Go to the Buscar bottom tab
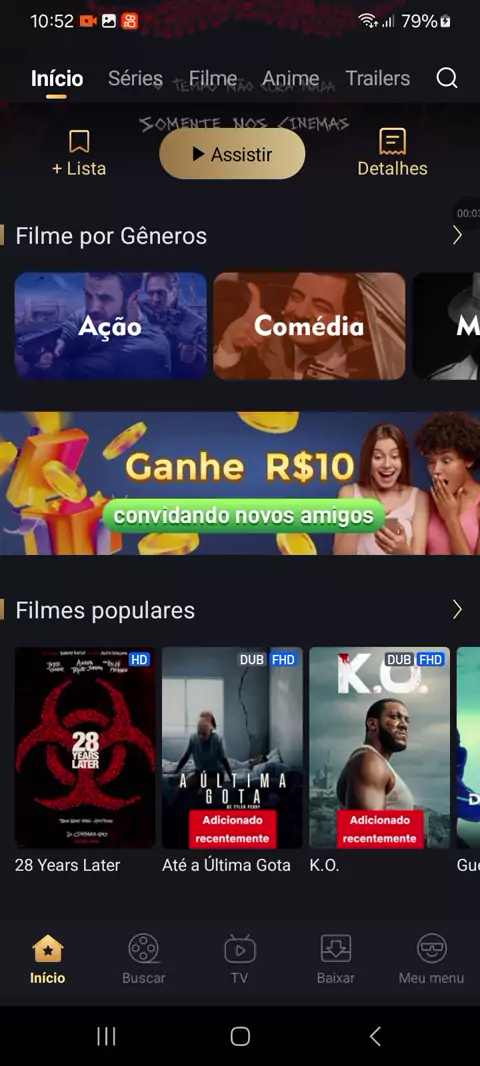 (143, 959)
